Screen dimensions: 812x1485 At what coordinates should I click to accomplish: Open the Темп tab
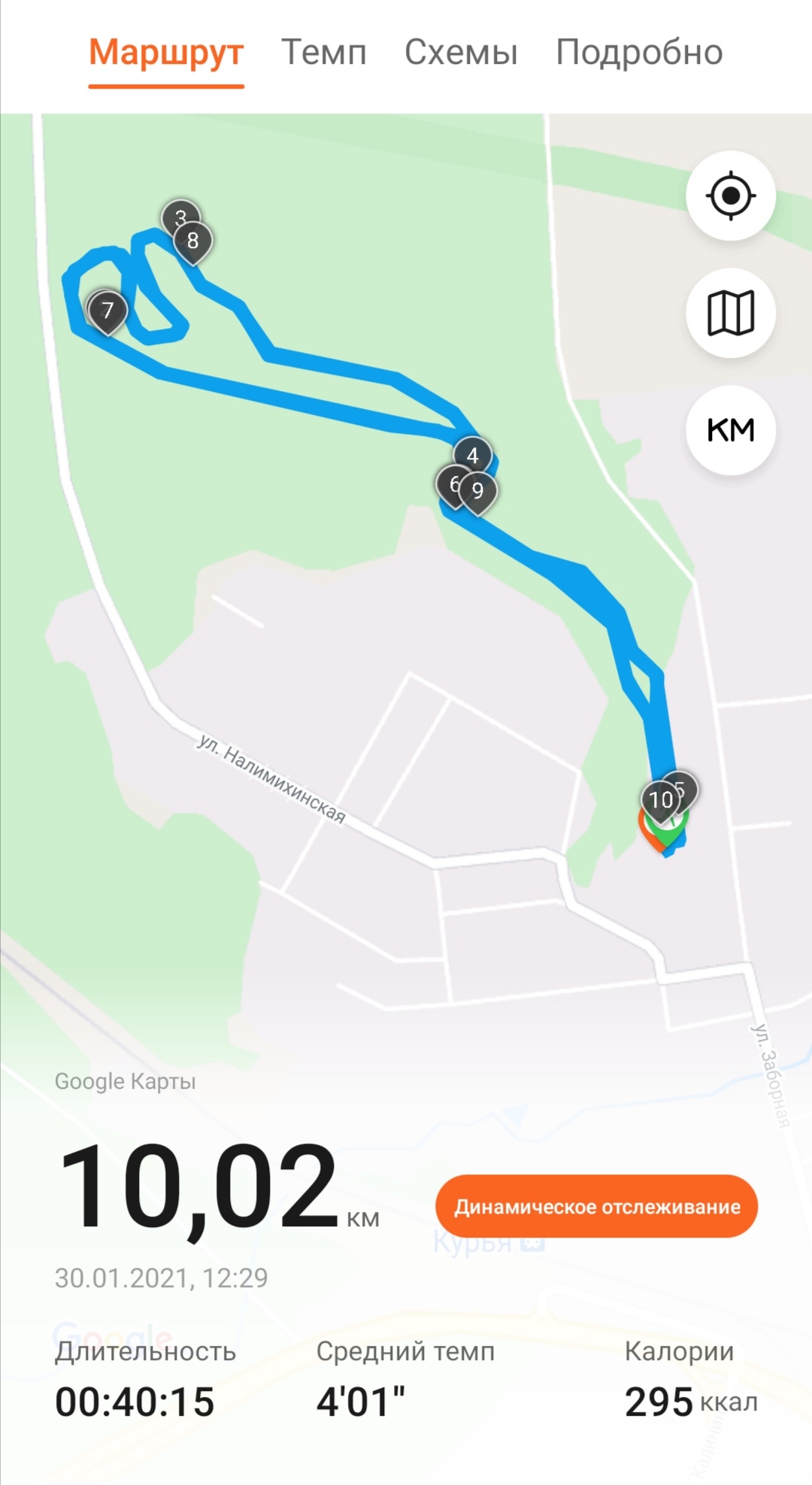point(324,53)
